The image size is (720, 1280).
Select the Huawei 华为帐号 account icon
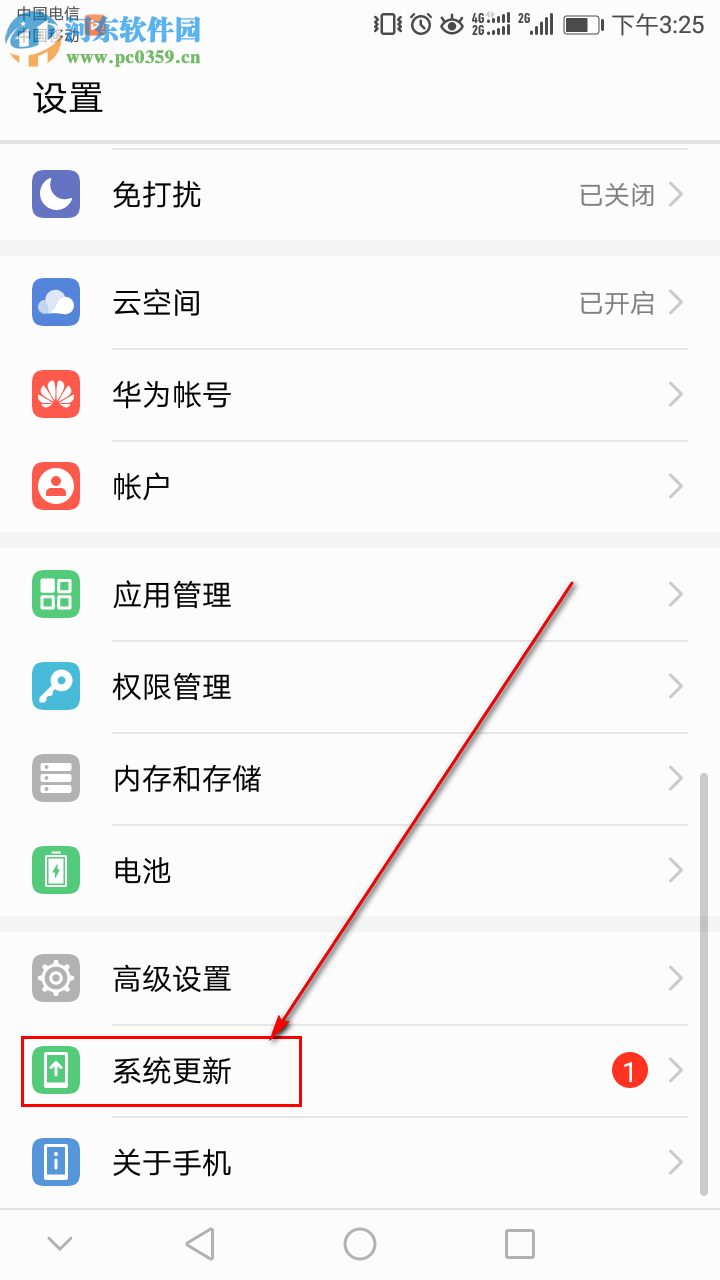[55, 394]
